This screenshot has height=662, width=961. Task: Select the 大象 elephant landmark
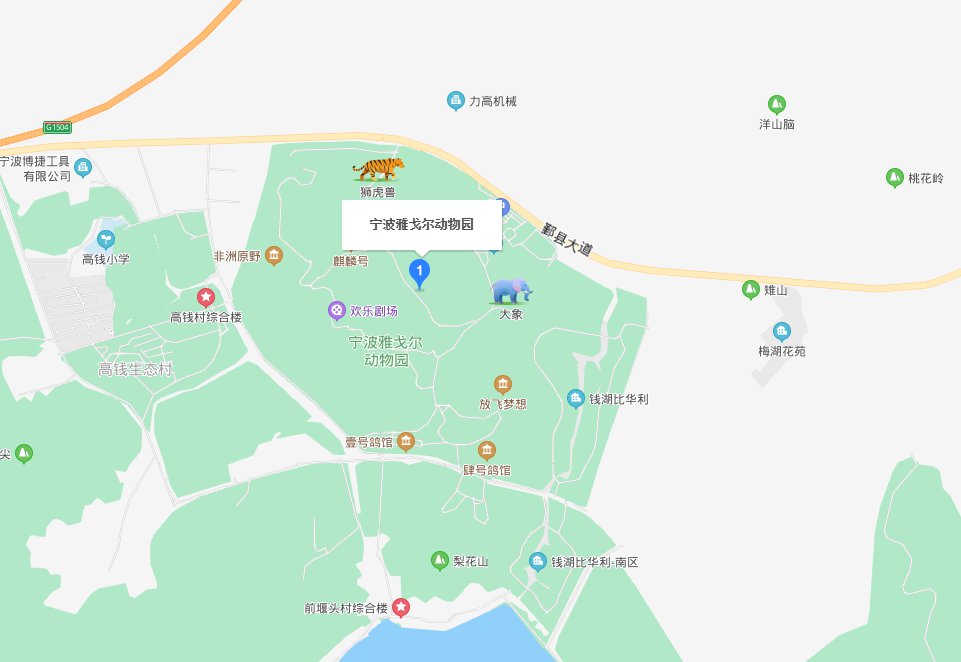511,291
